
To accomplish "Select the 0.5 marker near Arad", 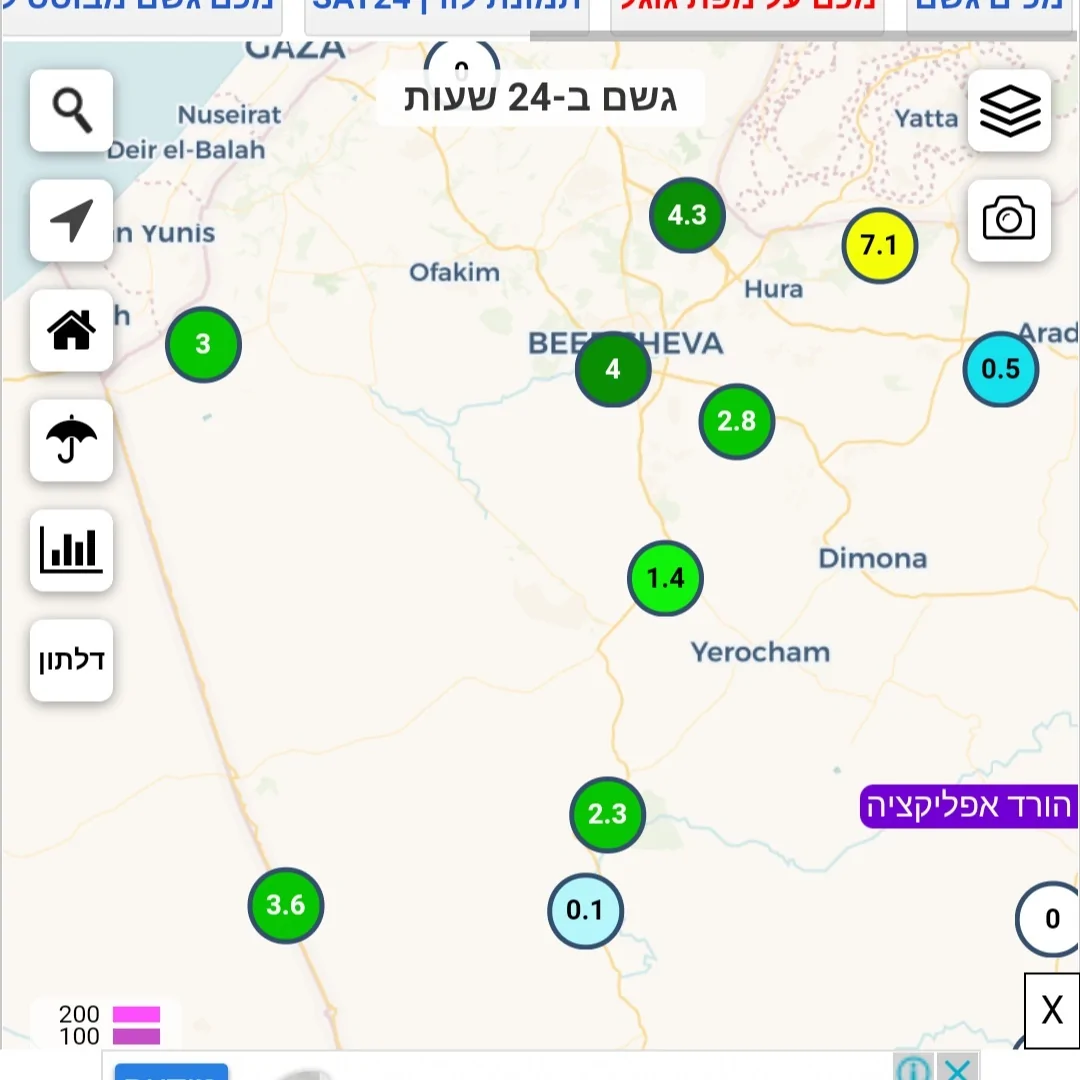I will tap(1000, 370).
